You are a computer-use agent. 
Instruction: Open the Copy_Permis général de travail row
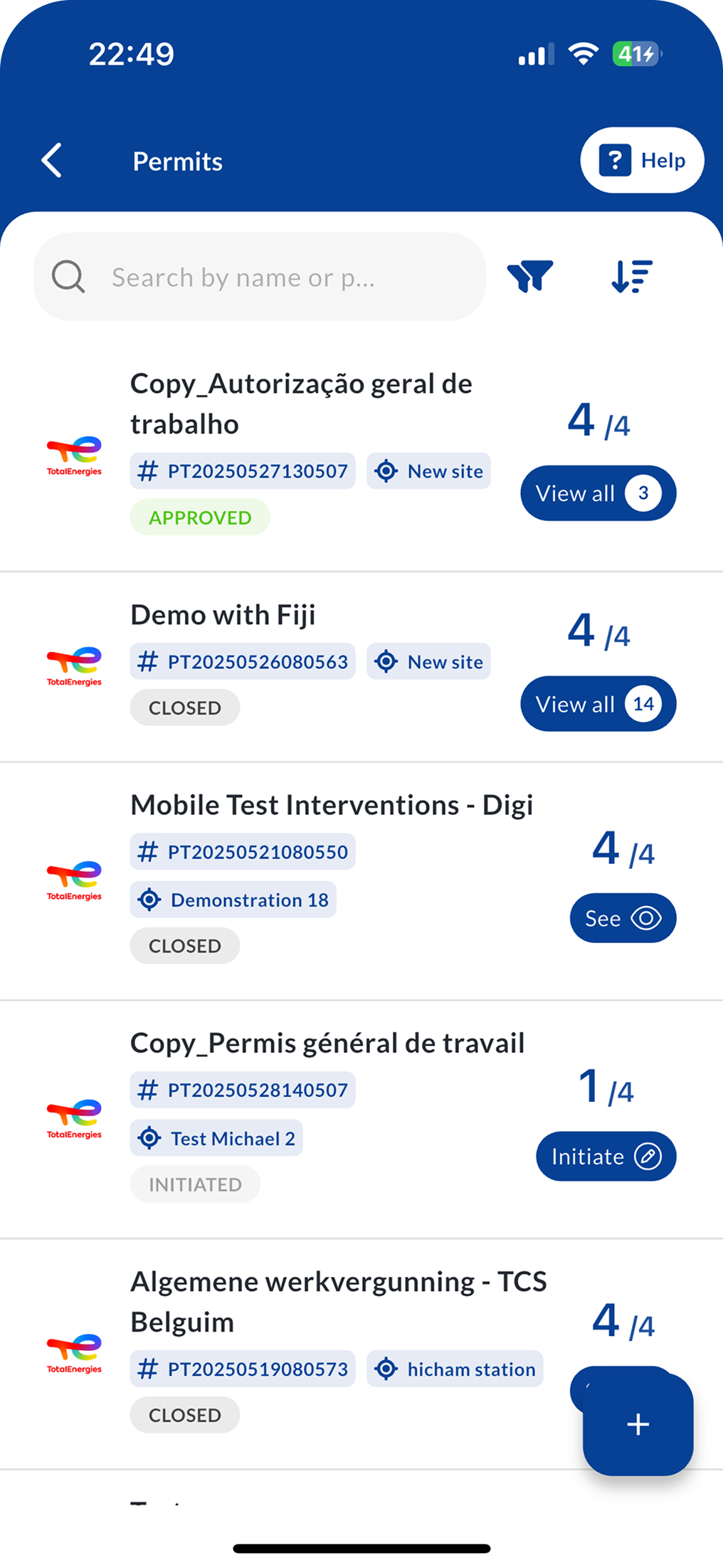[361, 1120]
